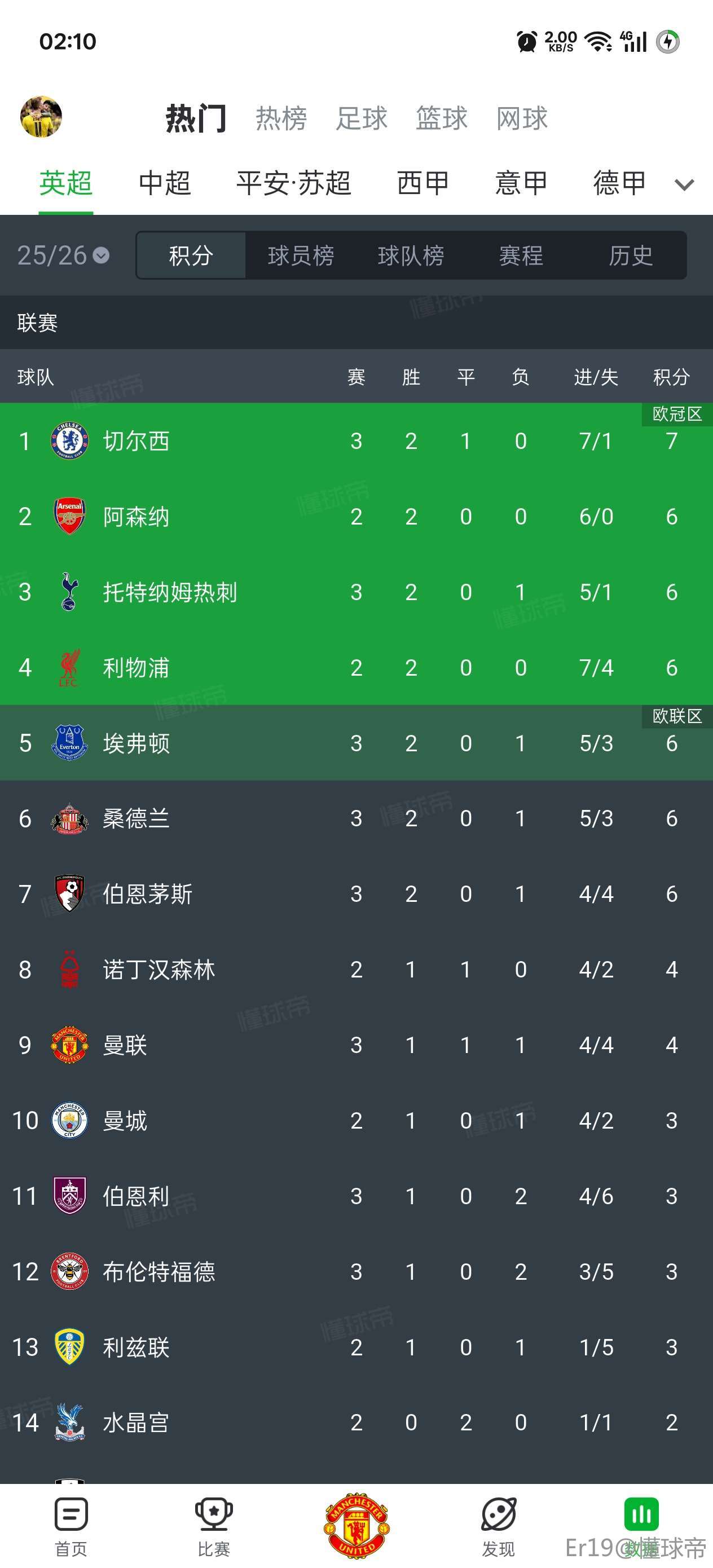This screenshot has height=1568, width=713.
Task: Switch to the 热榜 tab
Action: (x=281, y=118)
